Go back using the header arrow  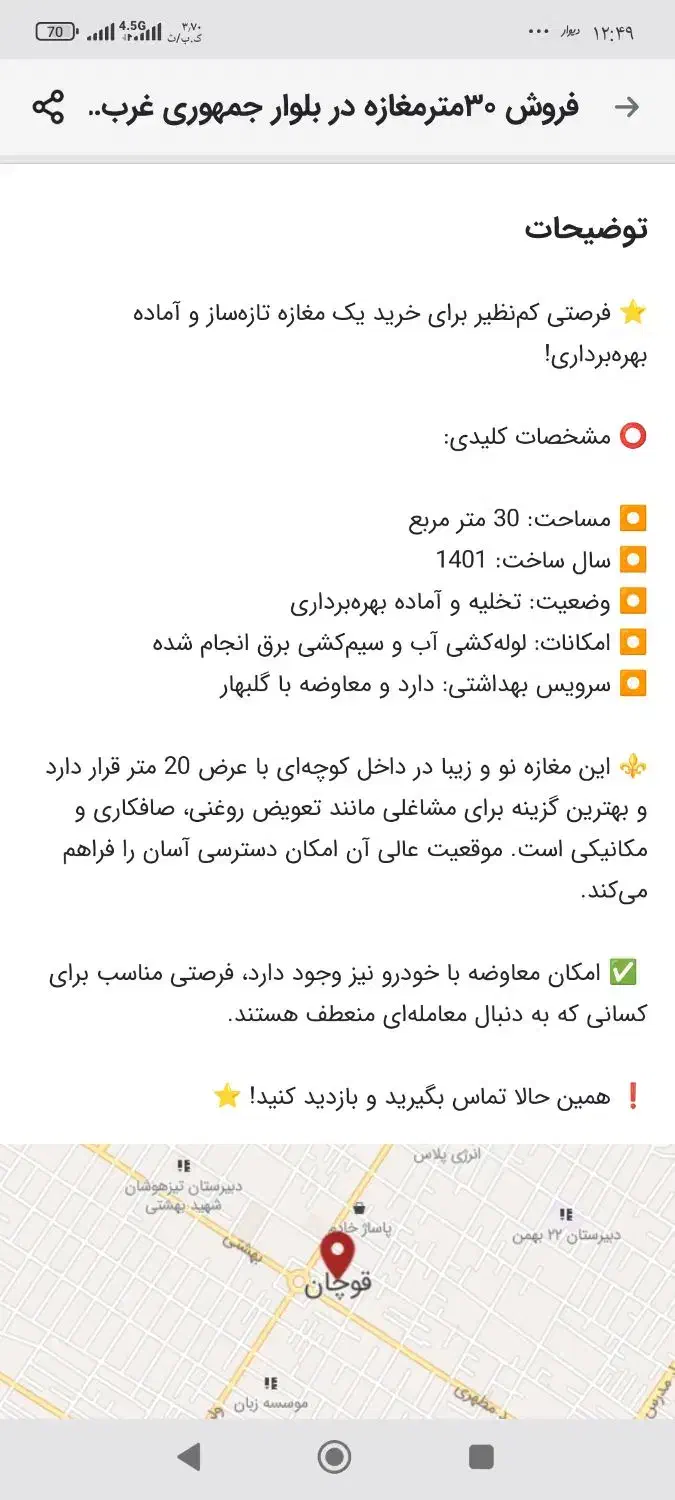[627, 107]
